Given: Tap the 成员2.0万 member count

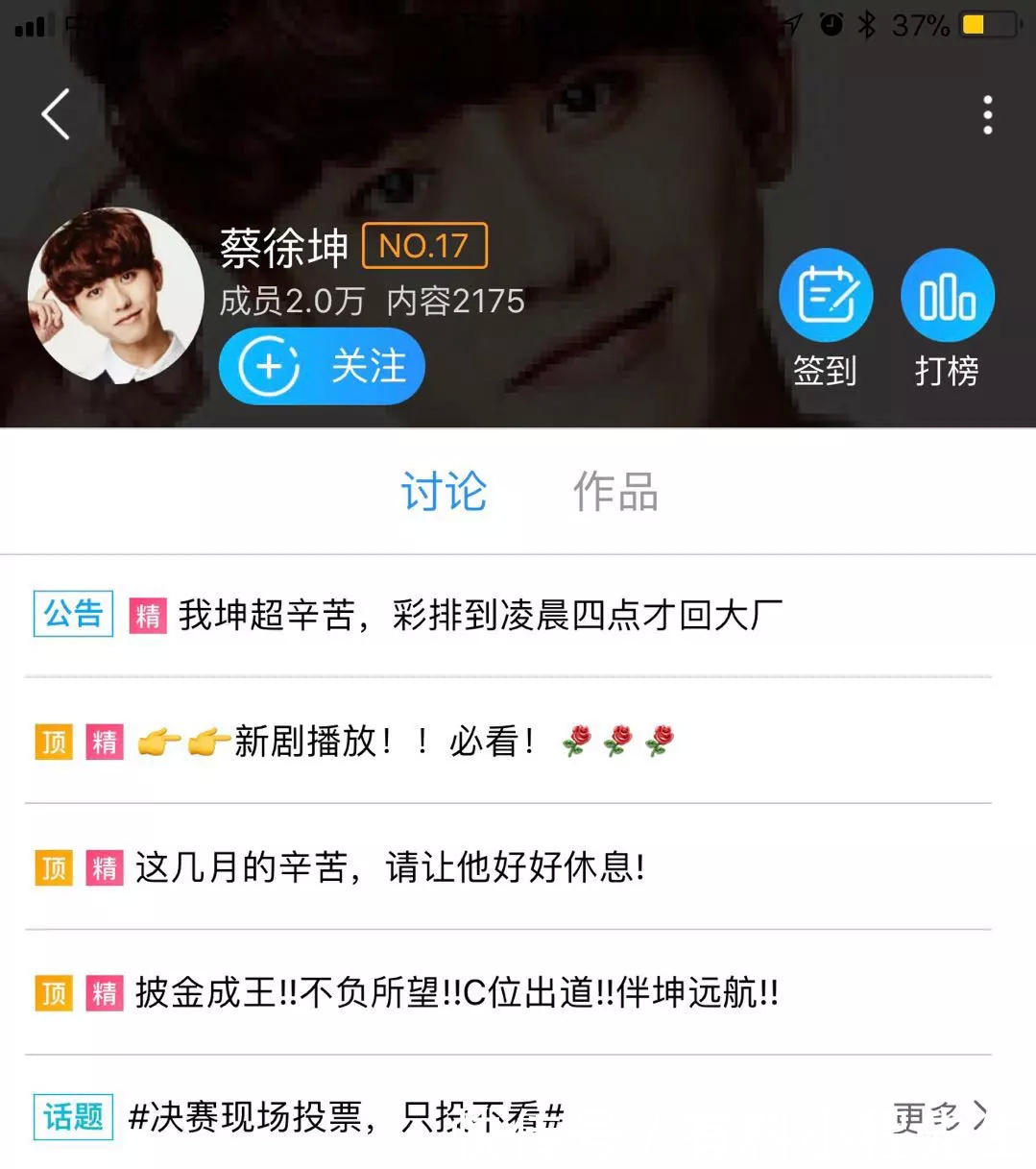Looking at the screenshot, I should (x=288, y=300).
